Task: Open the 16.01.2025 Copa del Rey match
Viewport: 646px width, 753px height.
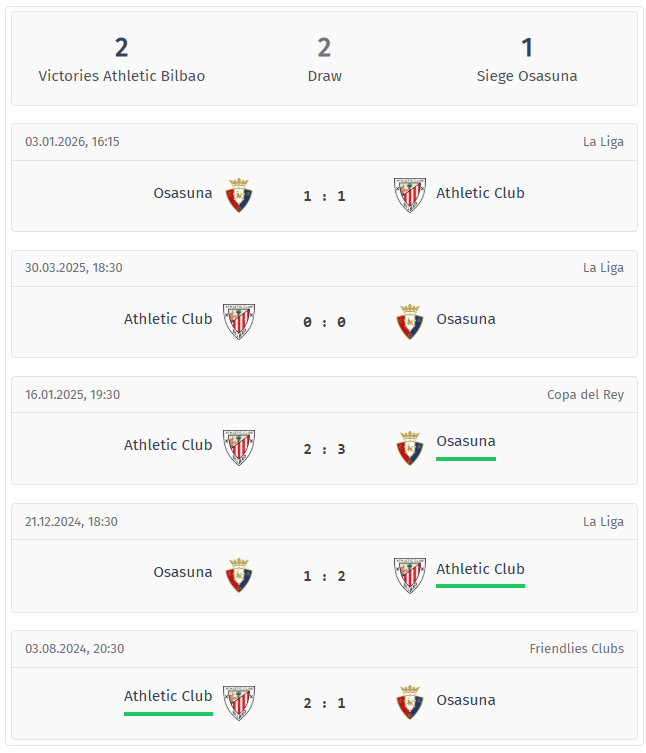Action: (x=324, y=448)
